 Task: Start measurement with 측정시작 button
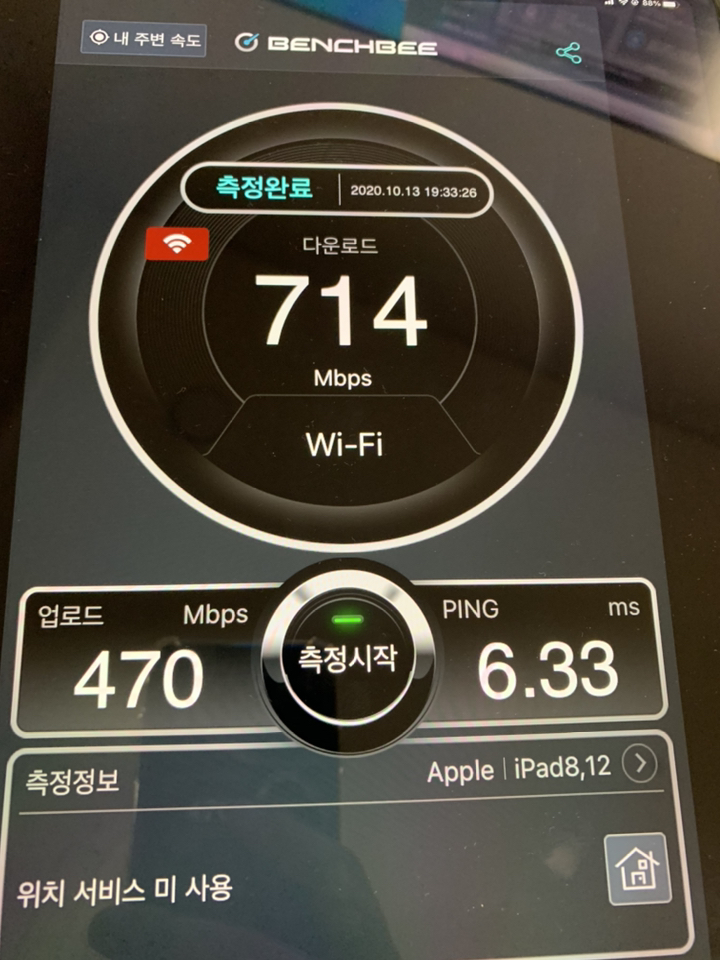click(345, 657)
